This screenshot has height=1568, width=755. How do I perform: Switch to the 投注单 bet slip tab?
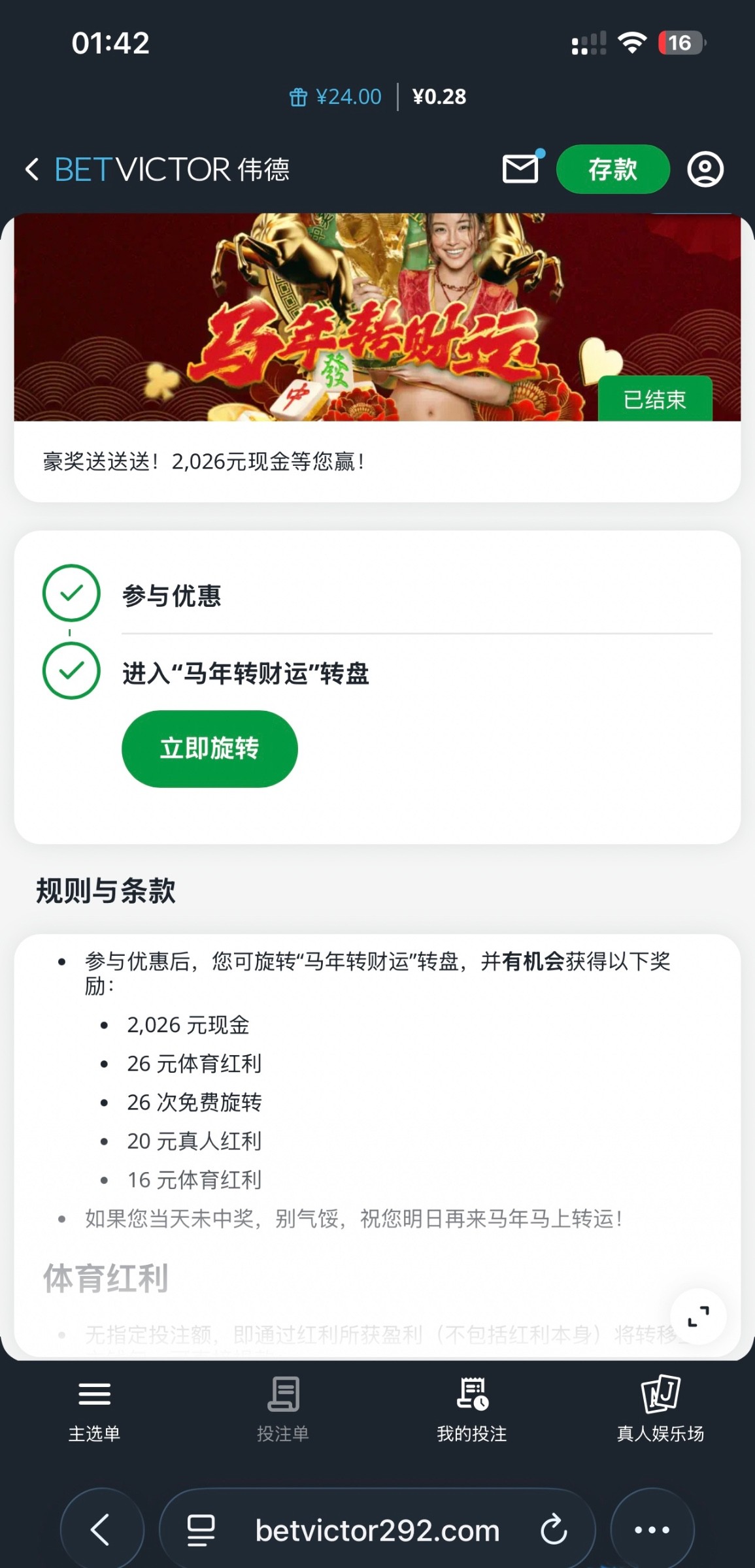tap(282, 1410)
